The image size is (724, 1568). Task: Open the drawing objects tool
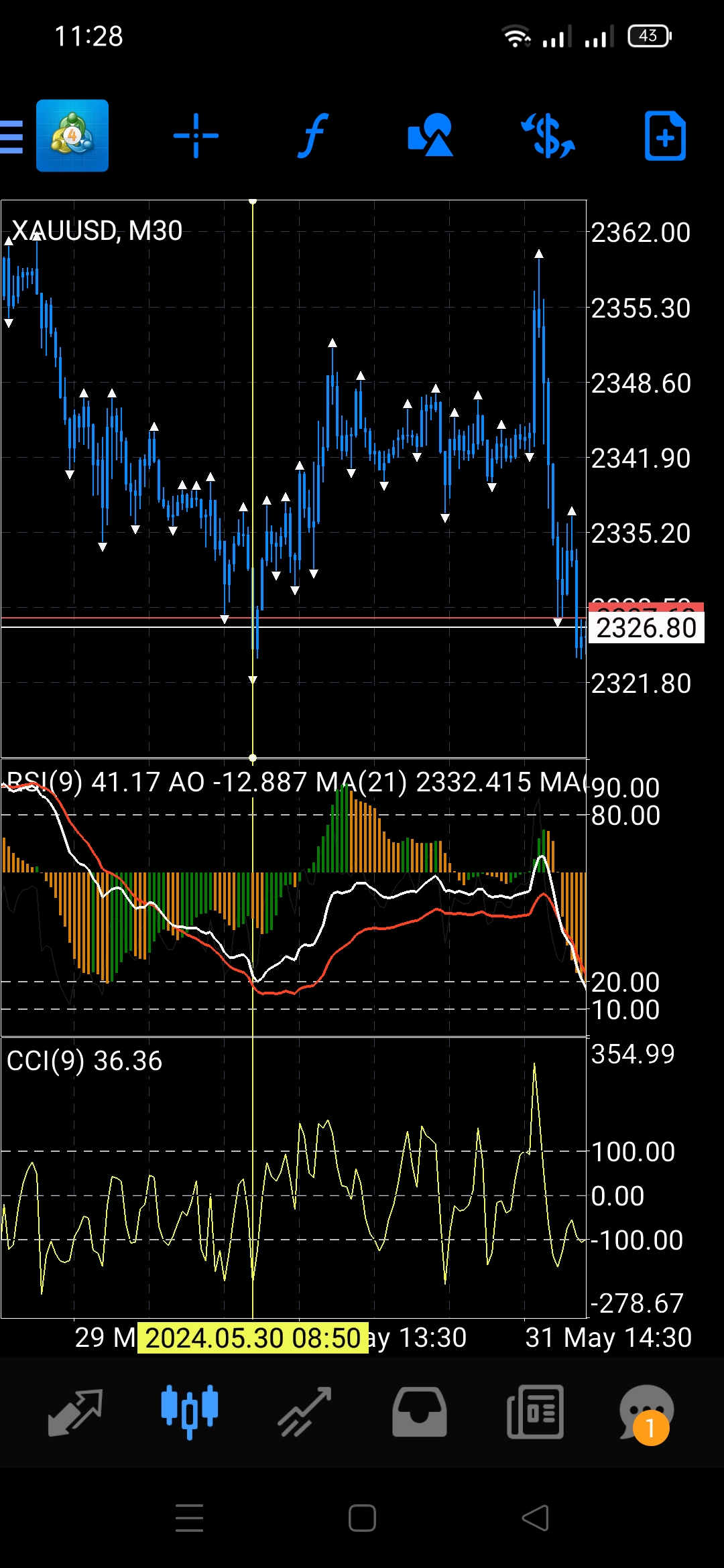click(430, 136)
